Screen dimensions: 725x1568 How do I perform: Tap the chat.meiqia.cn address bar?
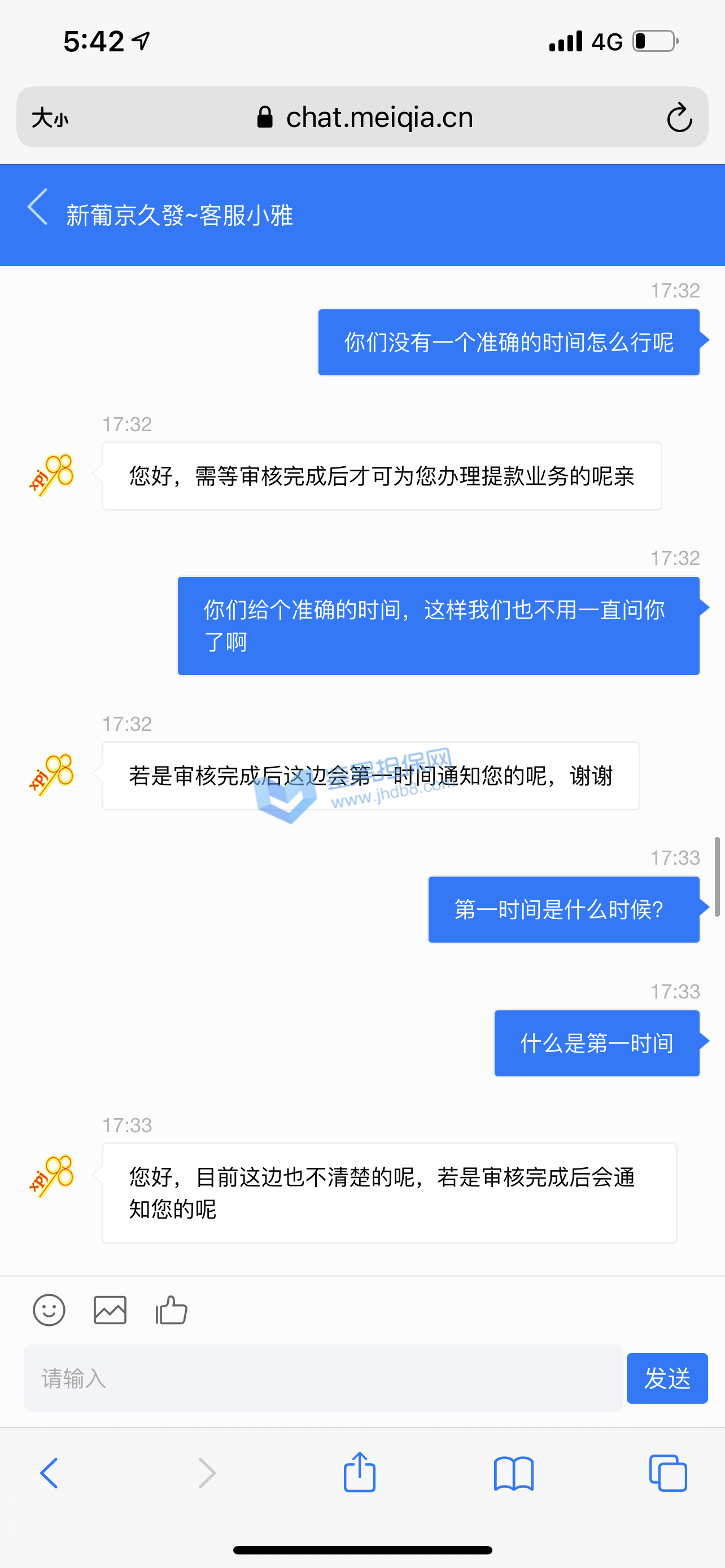tap(365, 117)
